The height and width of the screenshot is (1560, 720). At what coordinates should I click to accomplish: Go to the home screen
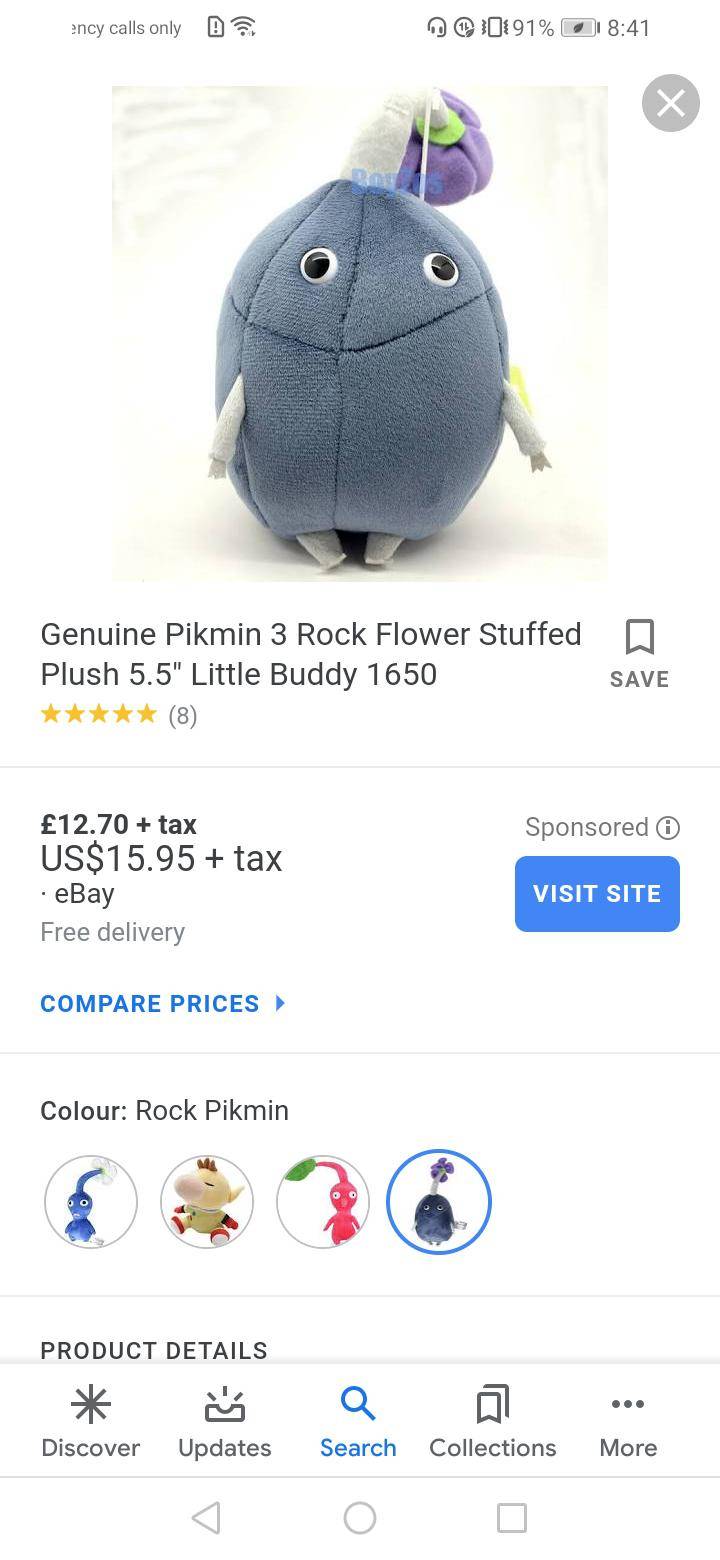[x=360, y=1518]
